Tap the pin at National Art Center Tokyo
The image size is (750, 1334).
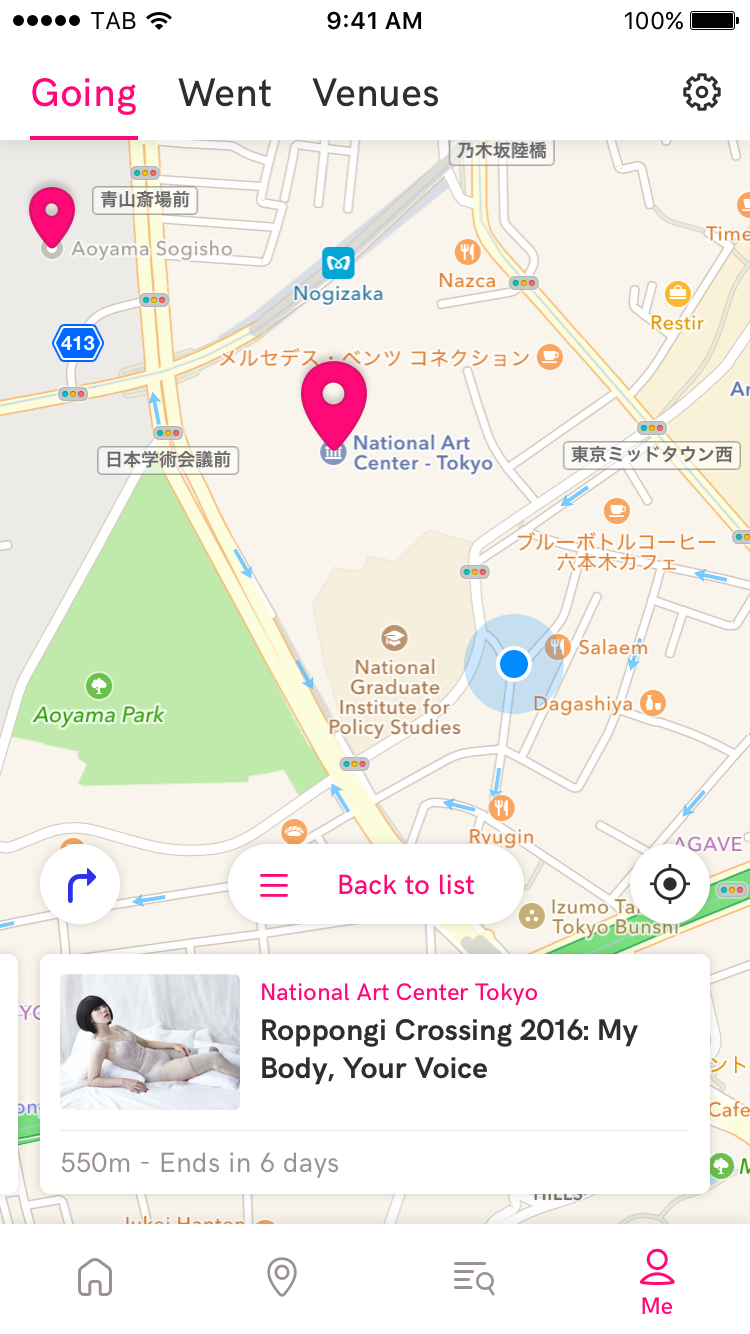[334, 405]
